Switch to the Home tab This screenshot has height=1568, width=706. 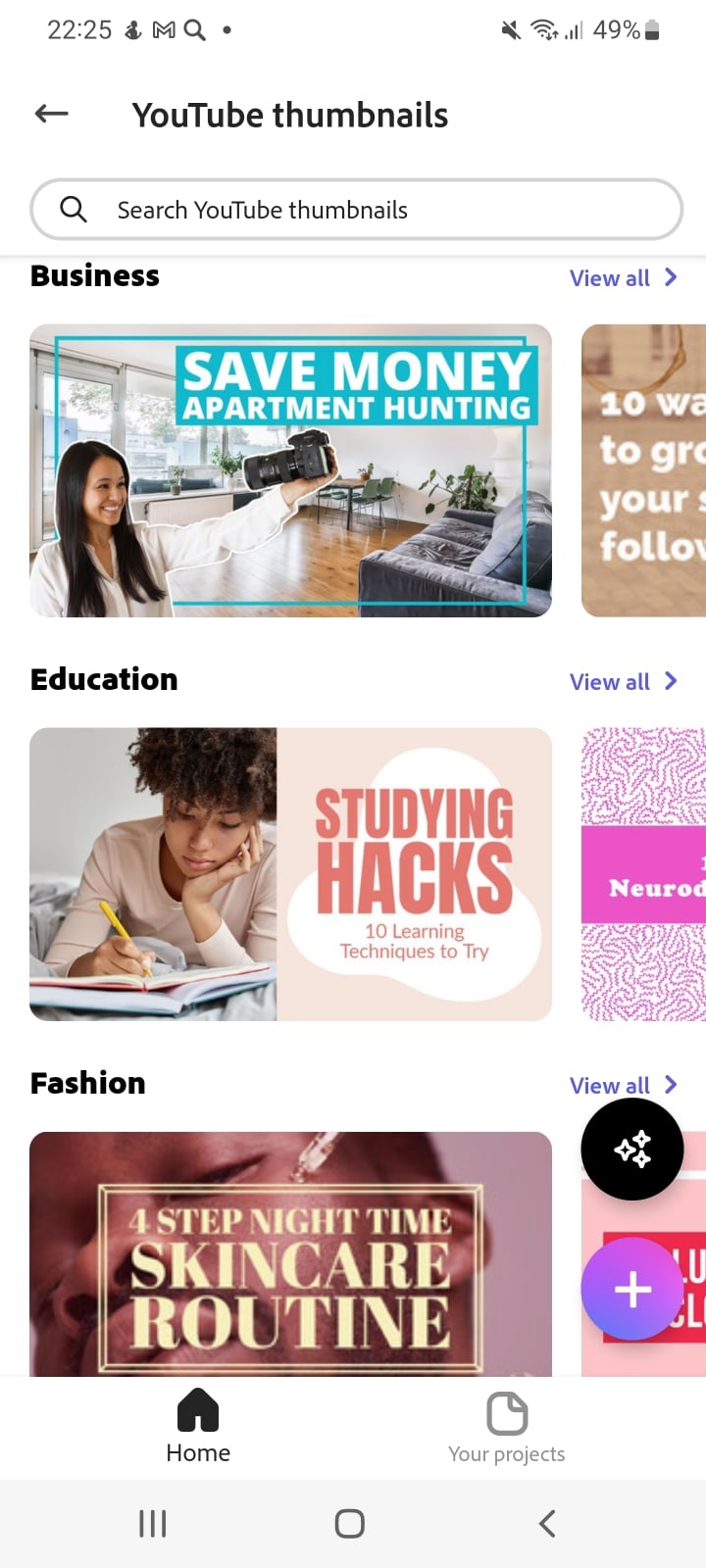pos(197,1426)
